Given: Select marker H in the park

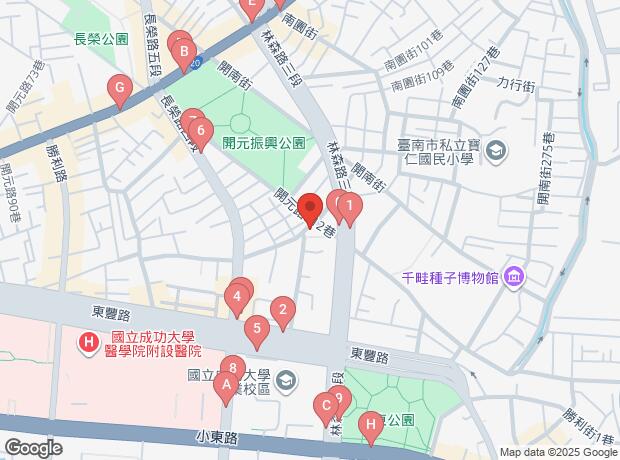Looking at the screenshot, I should [x=371, y=428].
